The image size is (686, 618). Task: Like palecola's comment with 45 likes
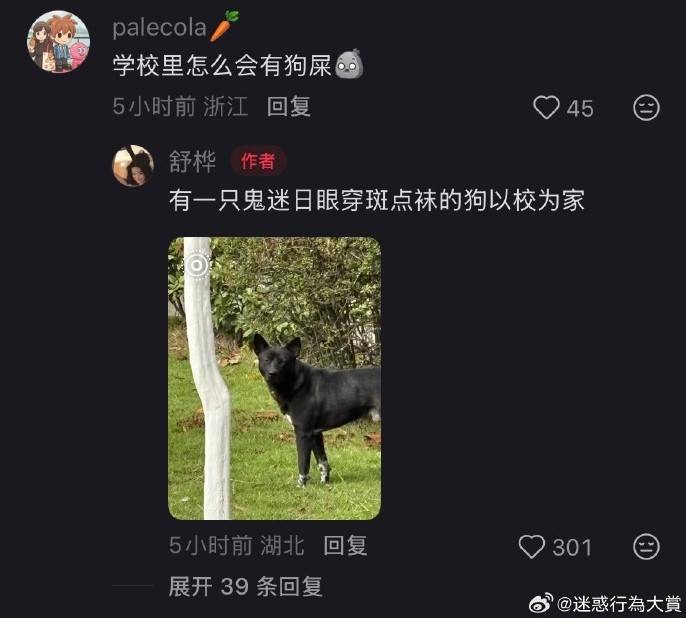(546, 108)
